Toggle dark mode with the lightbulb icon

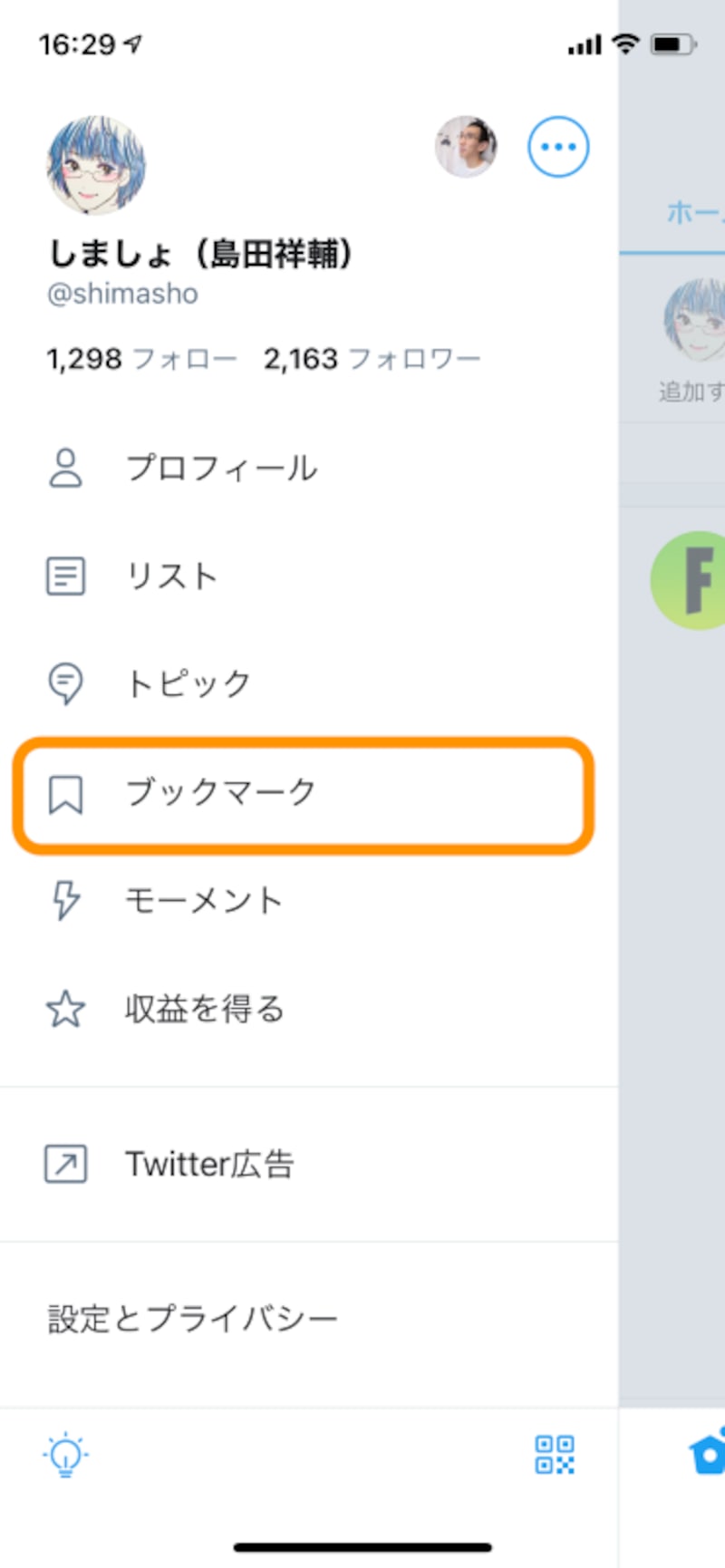63,1455
